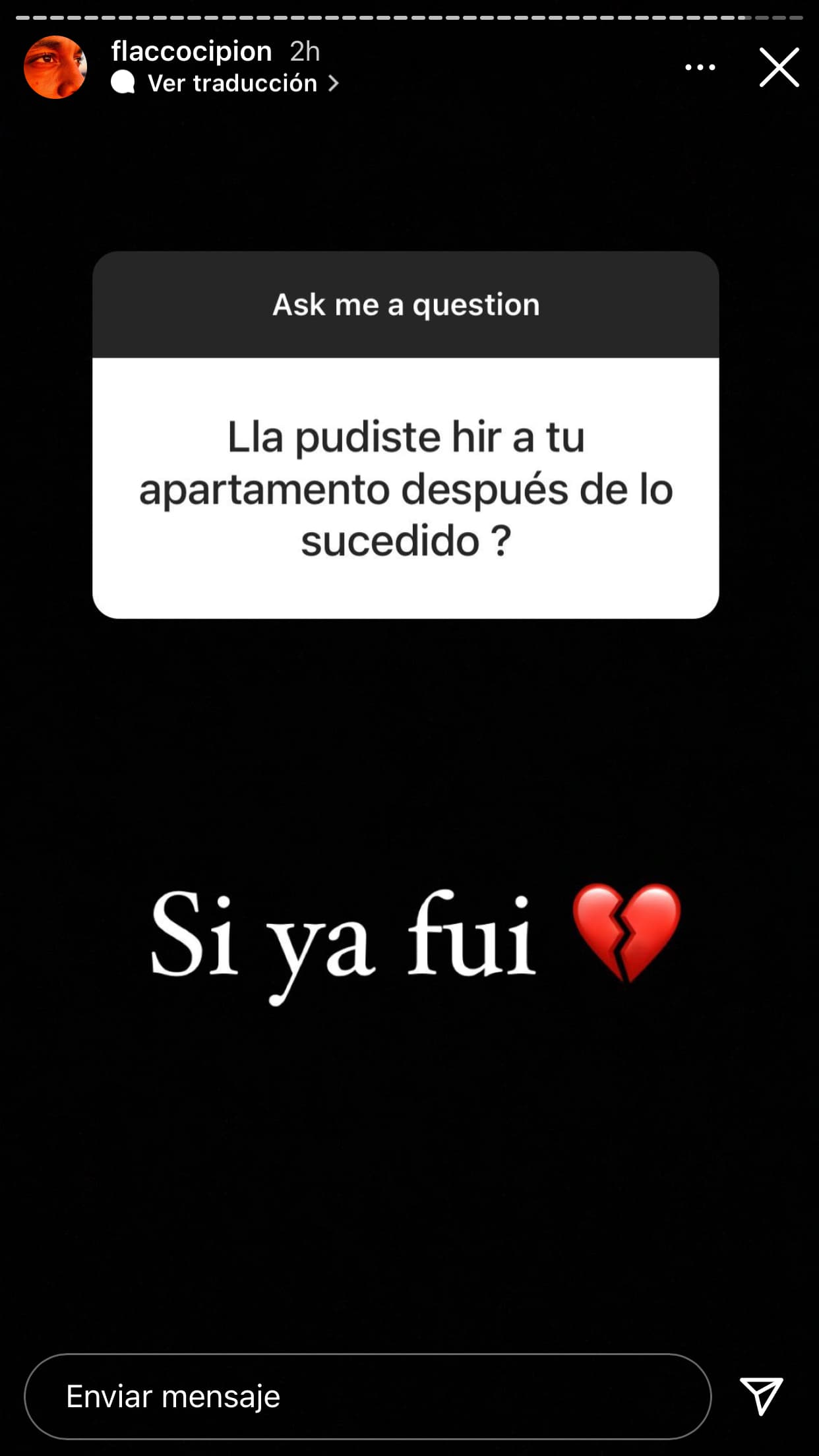Open the three-dot story options menu
This screenshot has height=1456, width=819.
[x=700, y=67]
